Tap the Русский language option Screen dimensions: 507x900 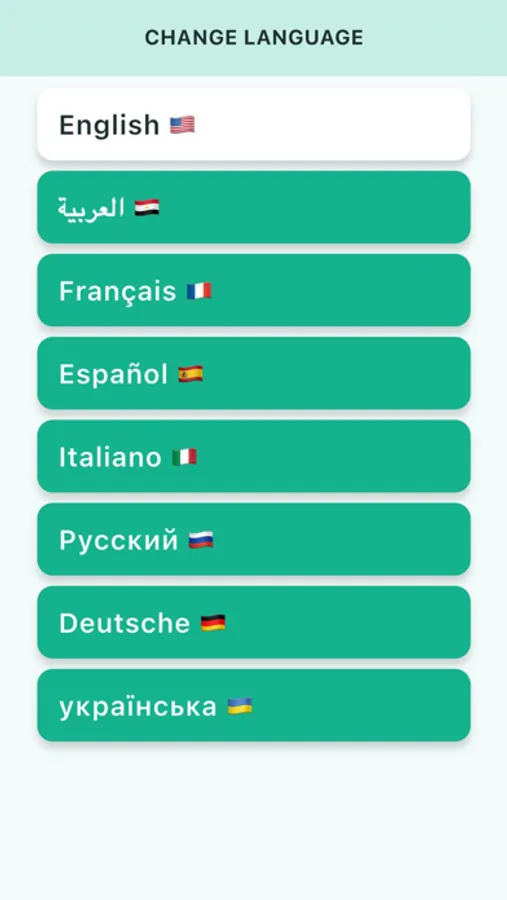coord(254,540)
